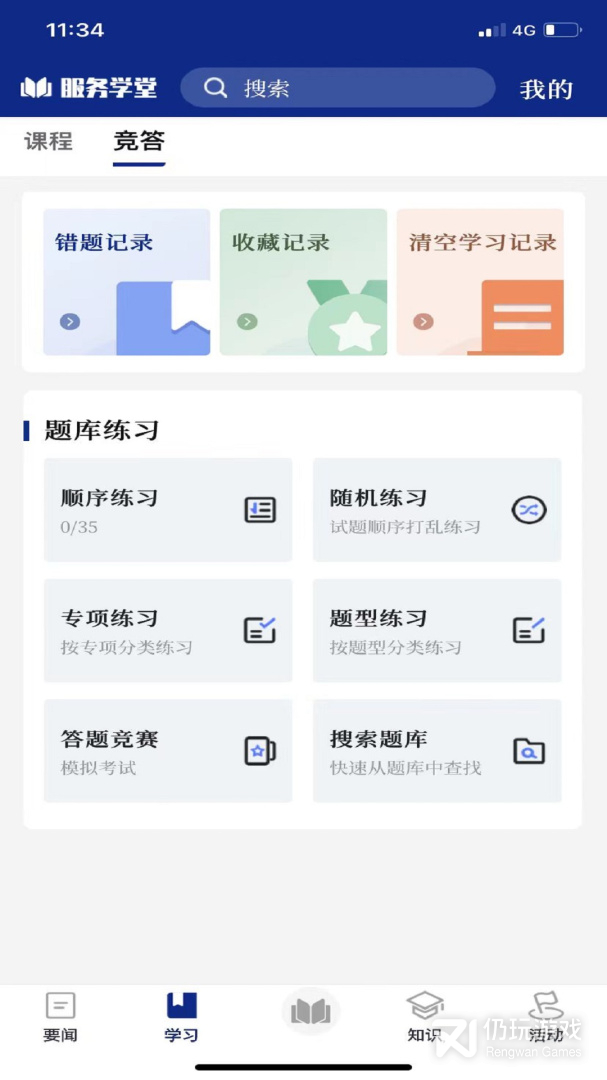
Task: Tap the center book icon tab
Action: (x=310, y=1012)
